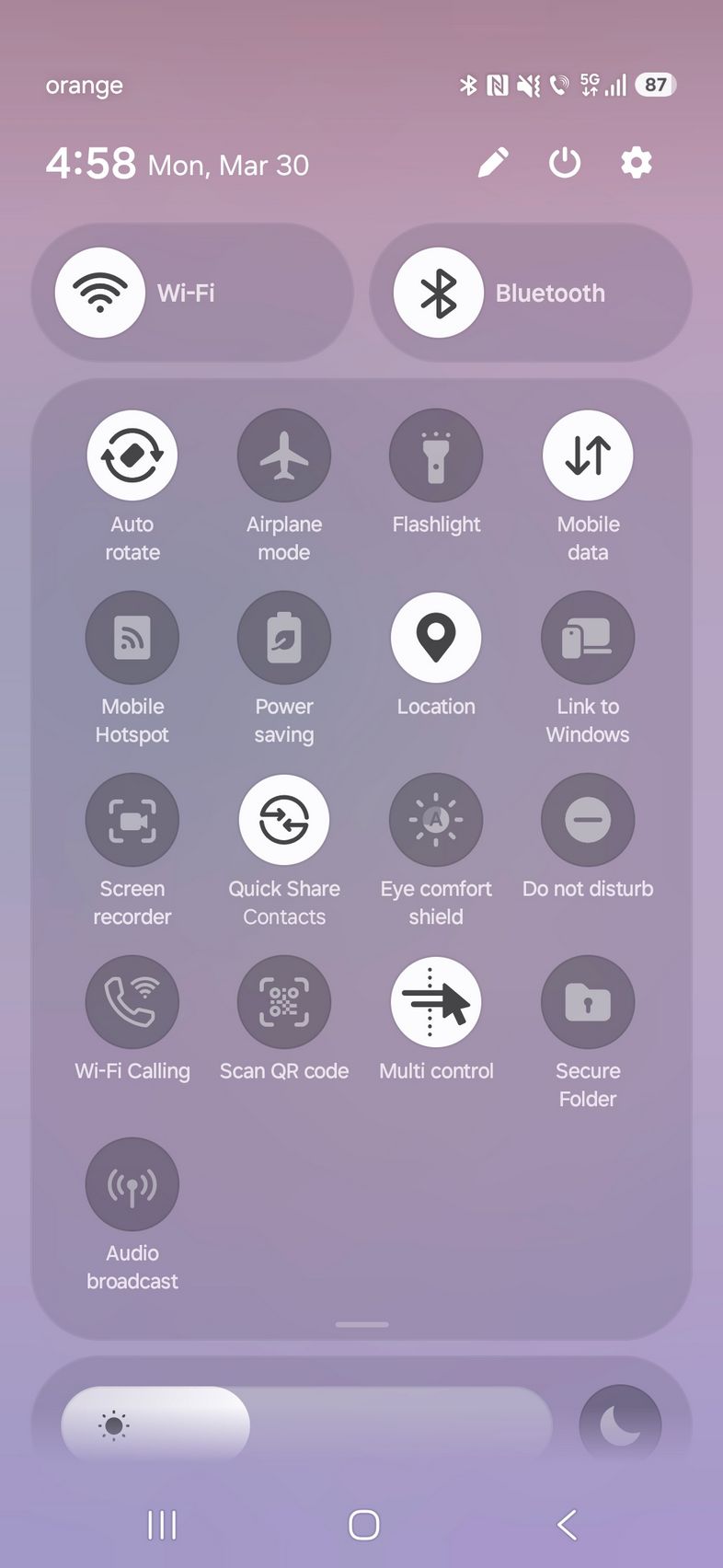Turn on Power saving

284,638
